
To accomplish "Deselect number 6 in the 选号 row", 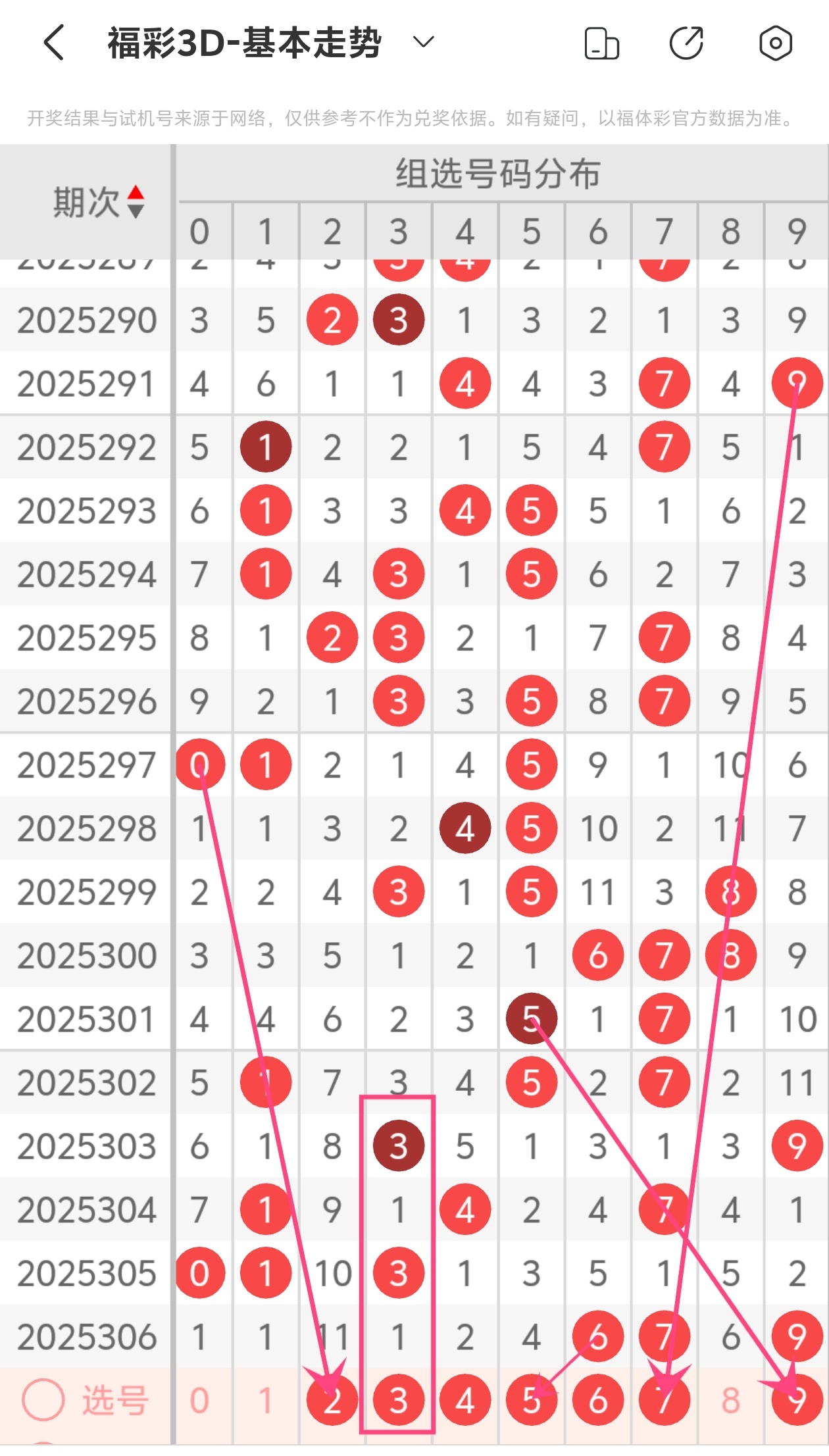I will [598, 1400].
